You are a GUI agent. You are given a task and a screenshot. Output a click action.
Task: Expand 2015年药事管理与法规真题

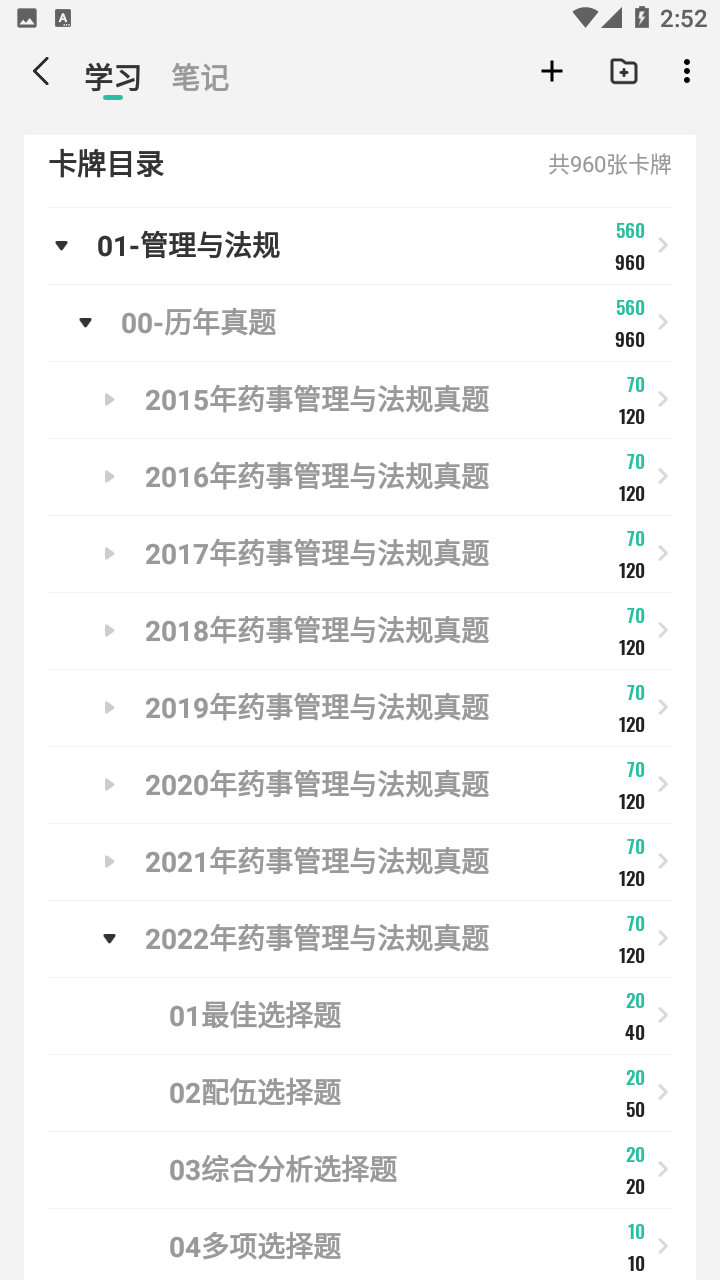coord(110,400)
